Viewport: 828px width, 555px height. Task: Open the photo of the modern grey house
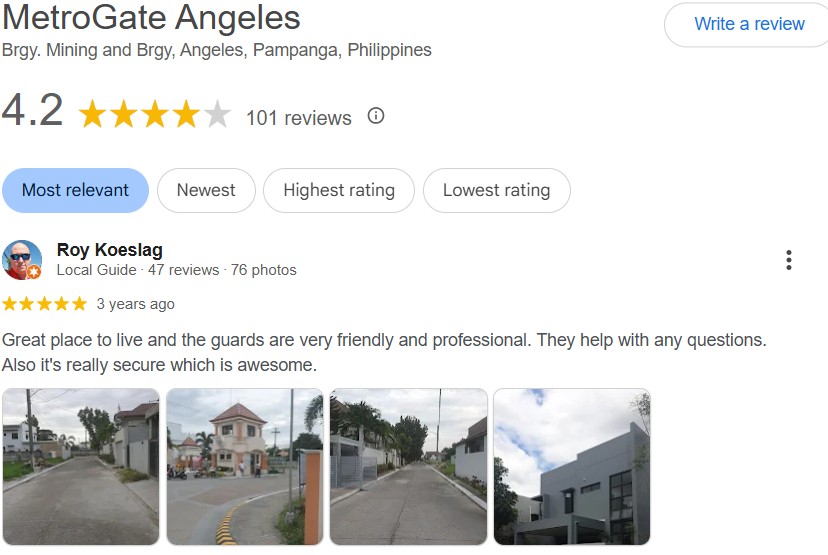click(x=571, y=466)
